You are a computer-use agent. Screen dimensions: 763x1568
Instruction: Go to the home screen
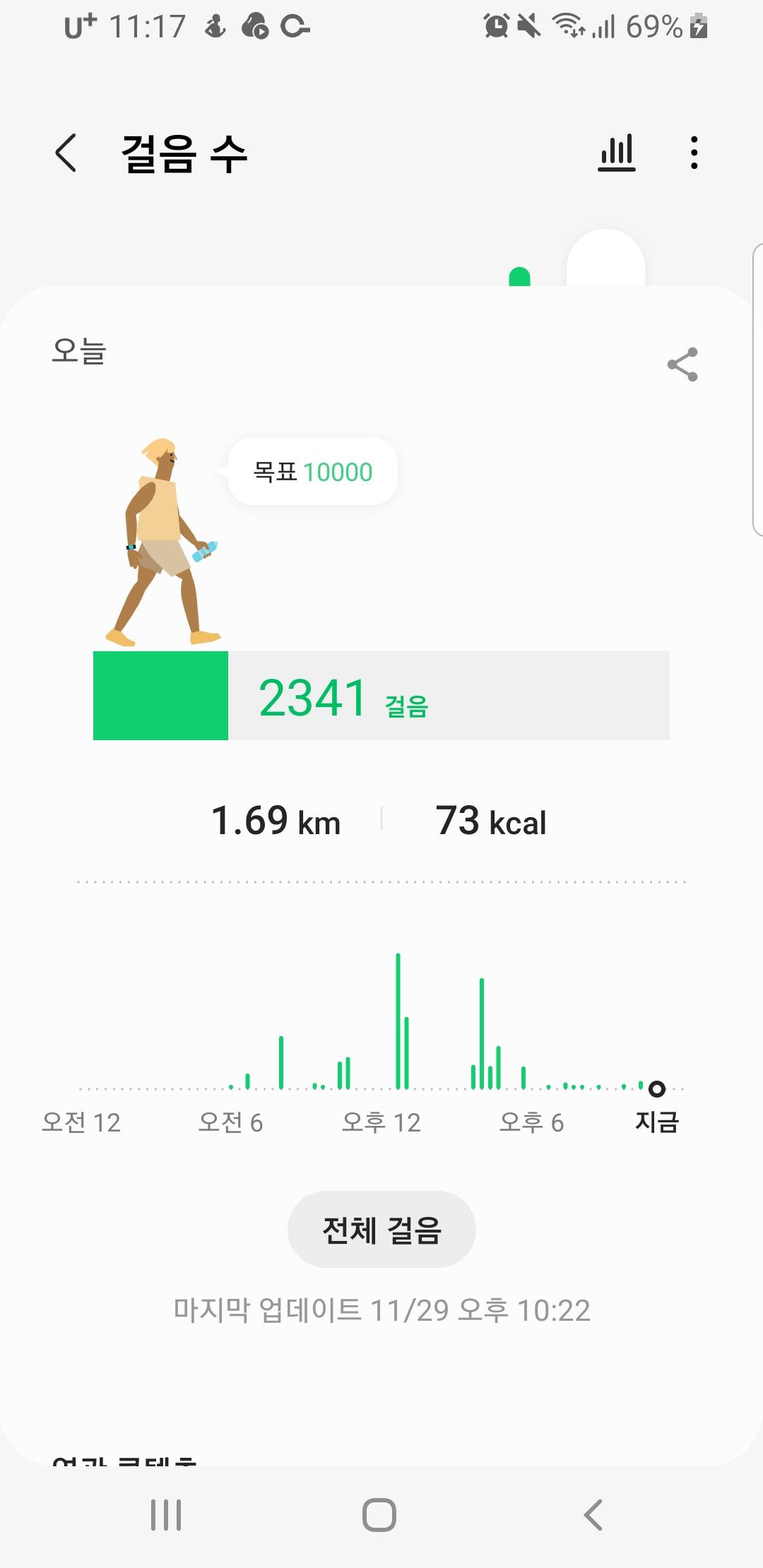[379, 1514]
